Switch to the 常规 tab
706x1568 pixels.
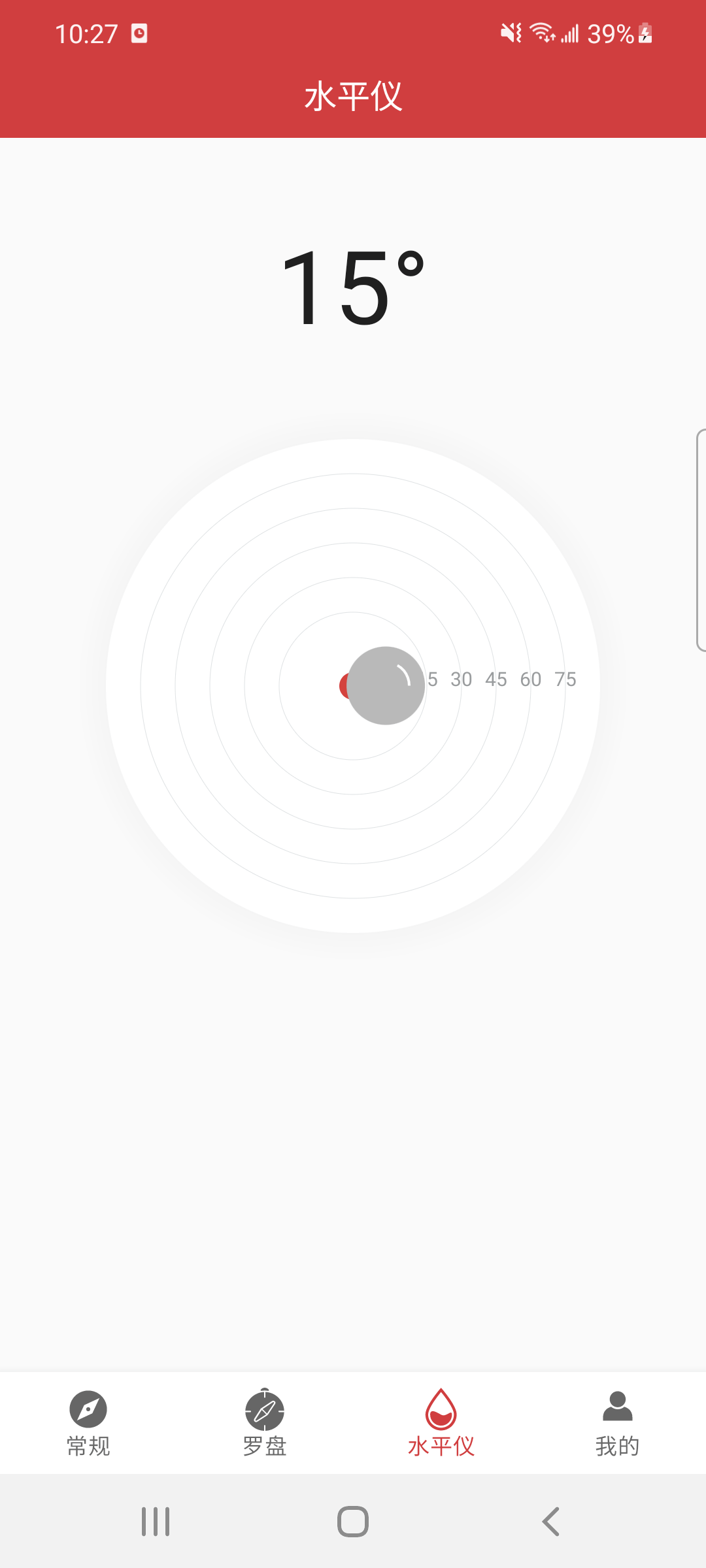pos(88,1423)
